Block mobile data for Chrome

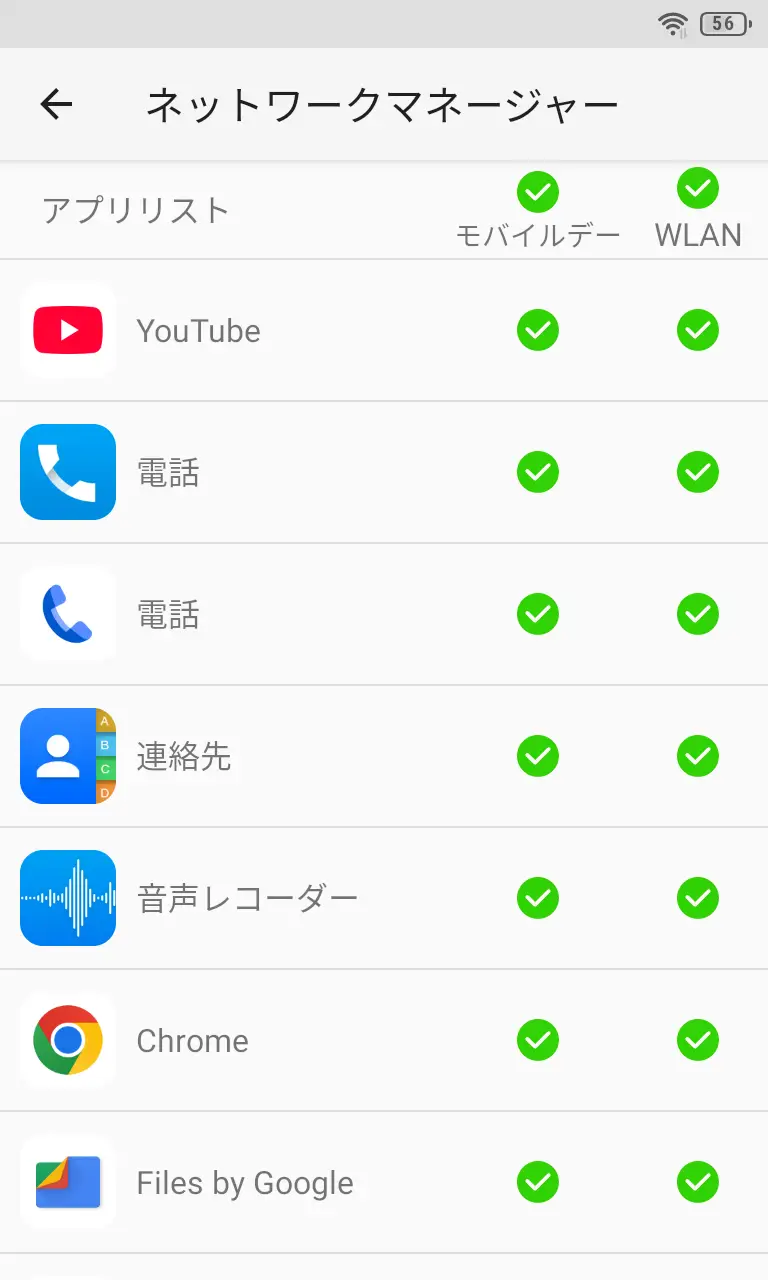click(x=538, y=1040)
